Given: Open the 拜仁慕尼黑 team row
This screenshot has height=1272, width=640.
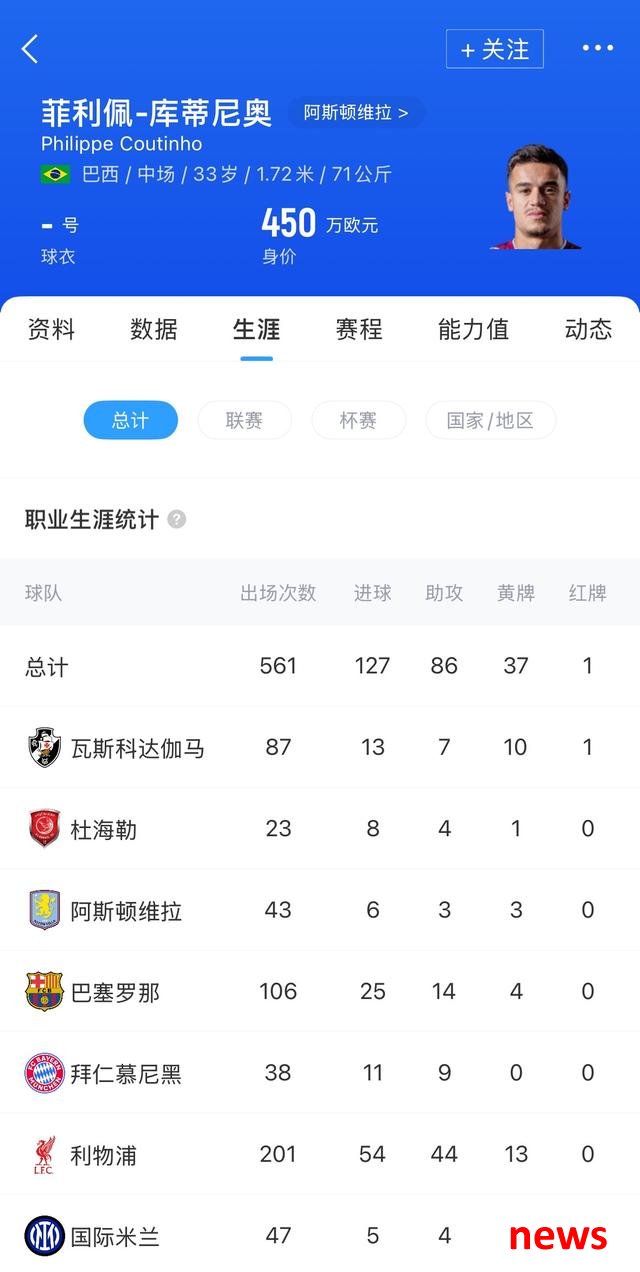Looking at the screenshot, I should (x=320, y=1074).
